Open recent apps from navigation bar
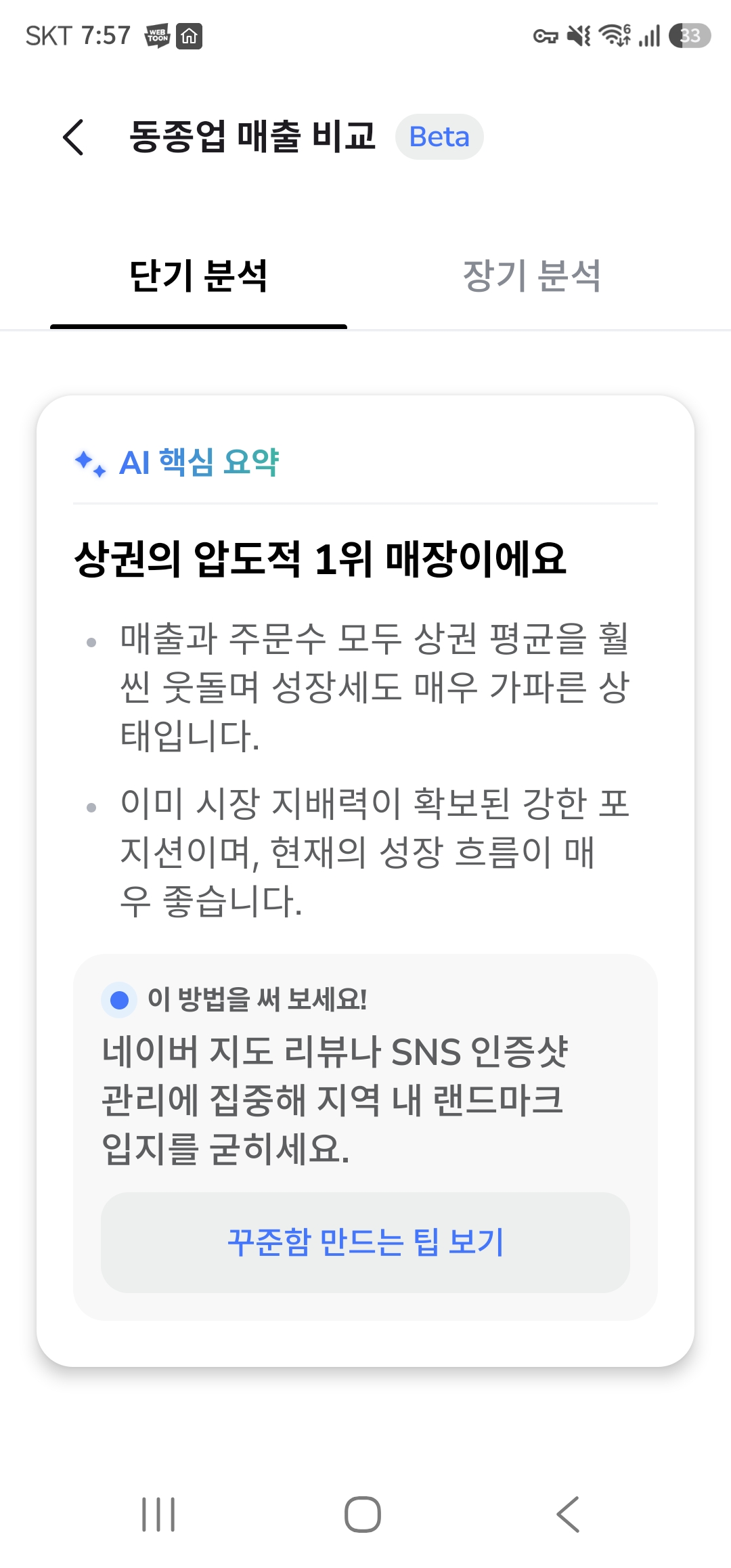 coord(158,1515)
